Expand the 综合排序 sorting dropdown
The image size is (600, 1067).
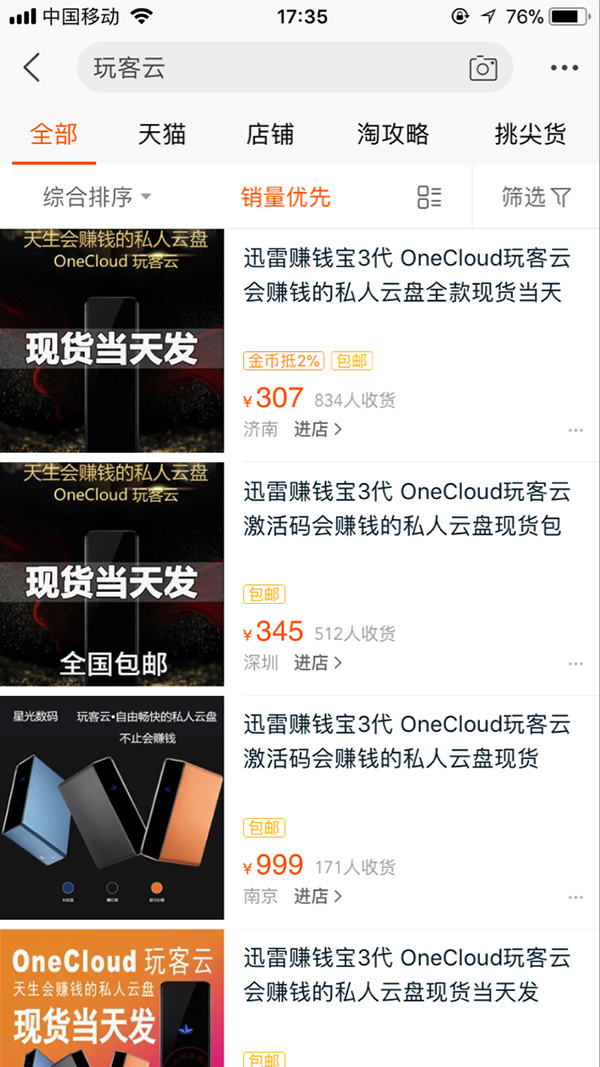coord(97,197)
